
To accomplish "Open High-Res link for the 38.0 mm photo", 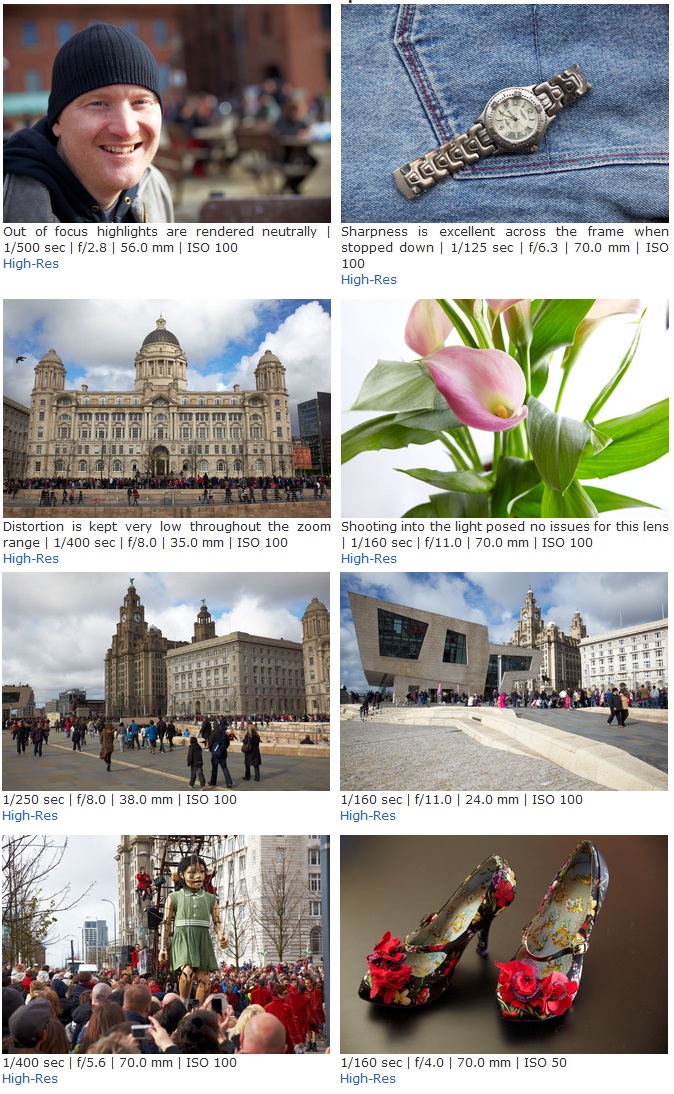I will coord(30,816).
